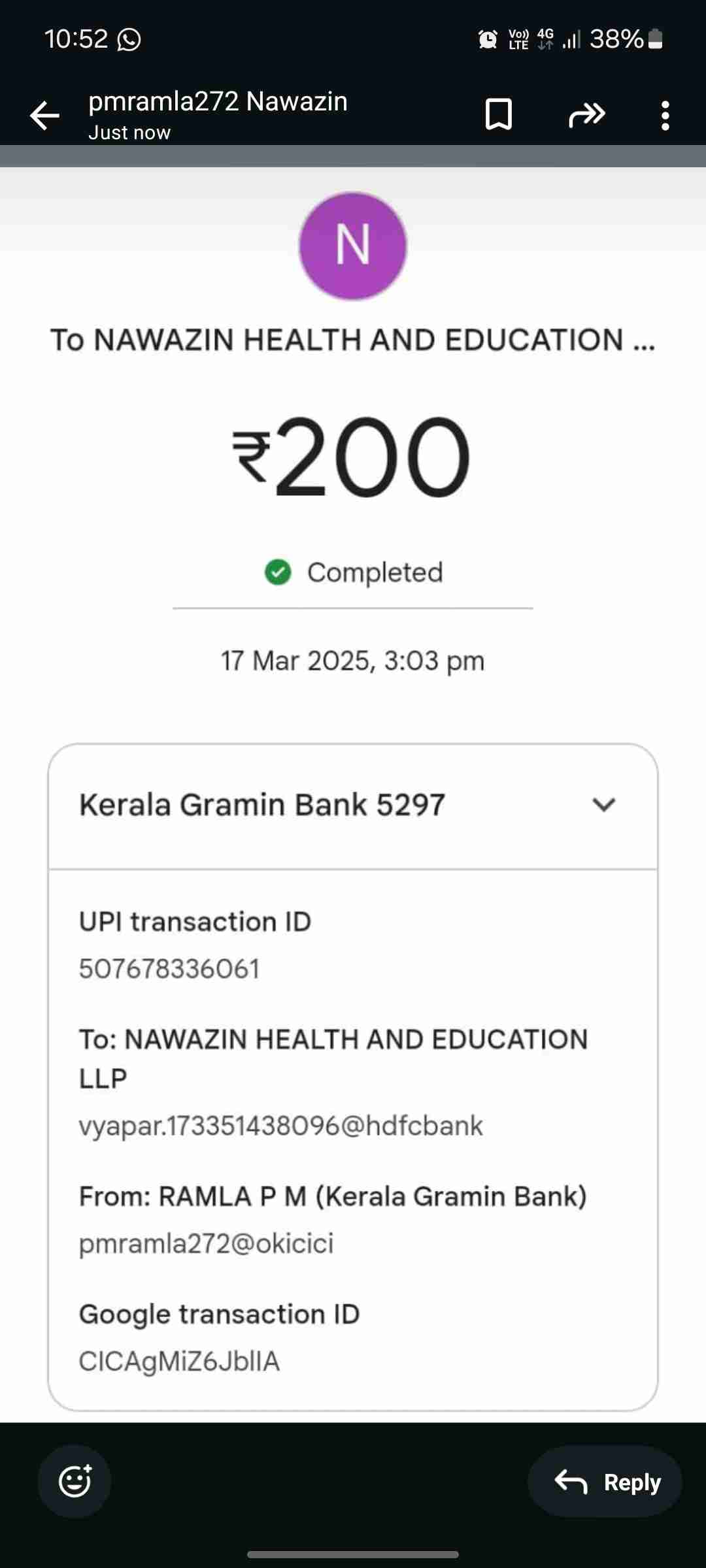
Task: Forward this image to another chat
Action: [x=586, y=115]
